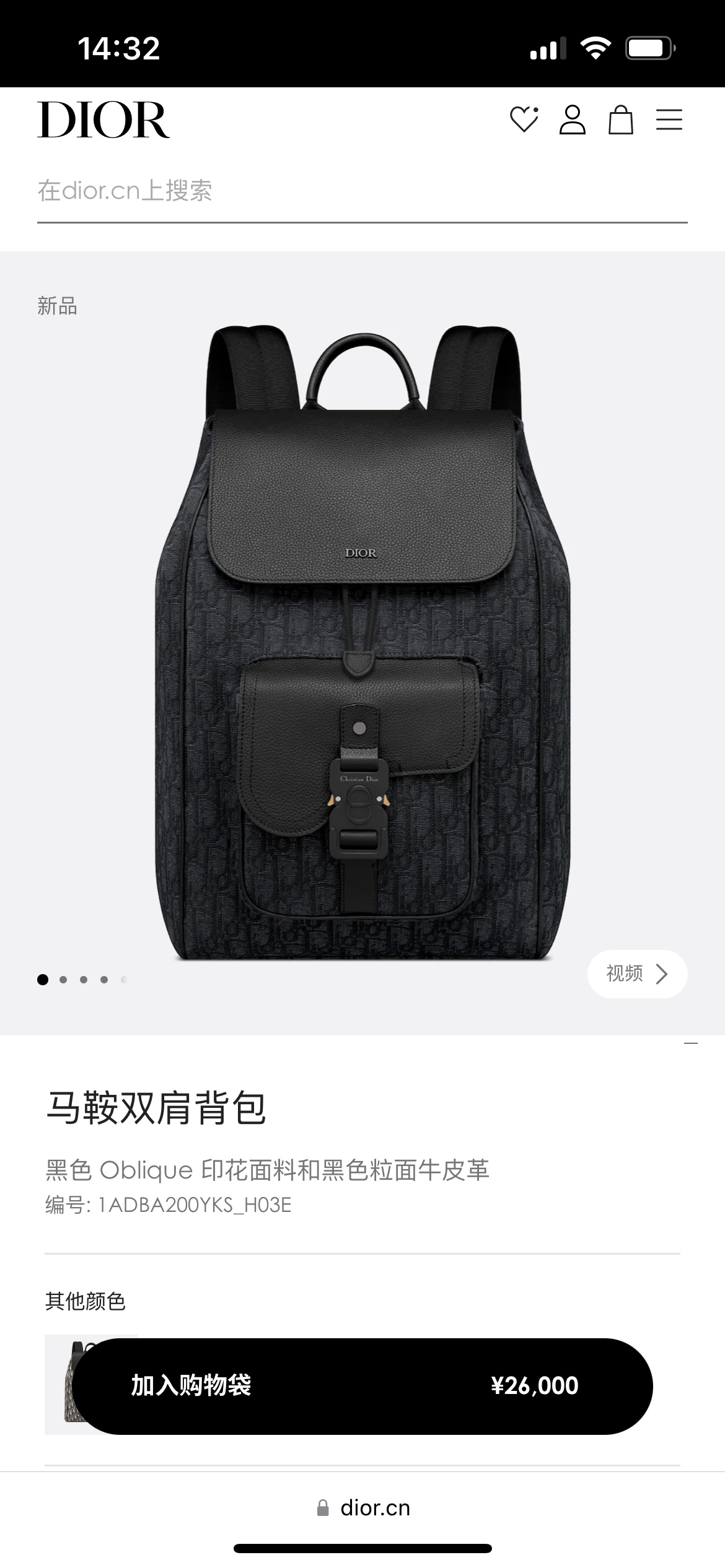
Task: Go to the DIOR homepage logo
Action: coord(103,120)
